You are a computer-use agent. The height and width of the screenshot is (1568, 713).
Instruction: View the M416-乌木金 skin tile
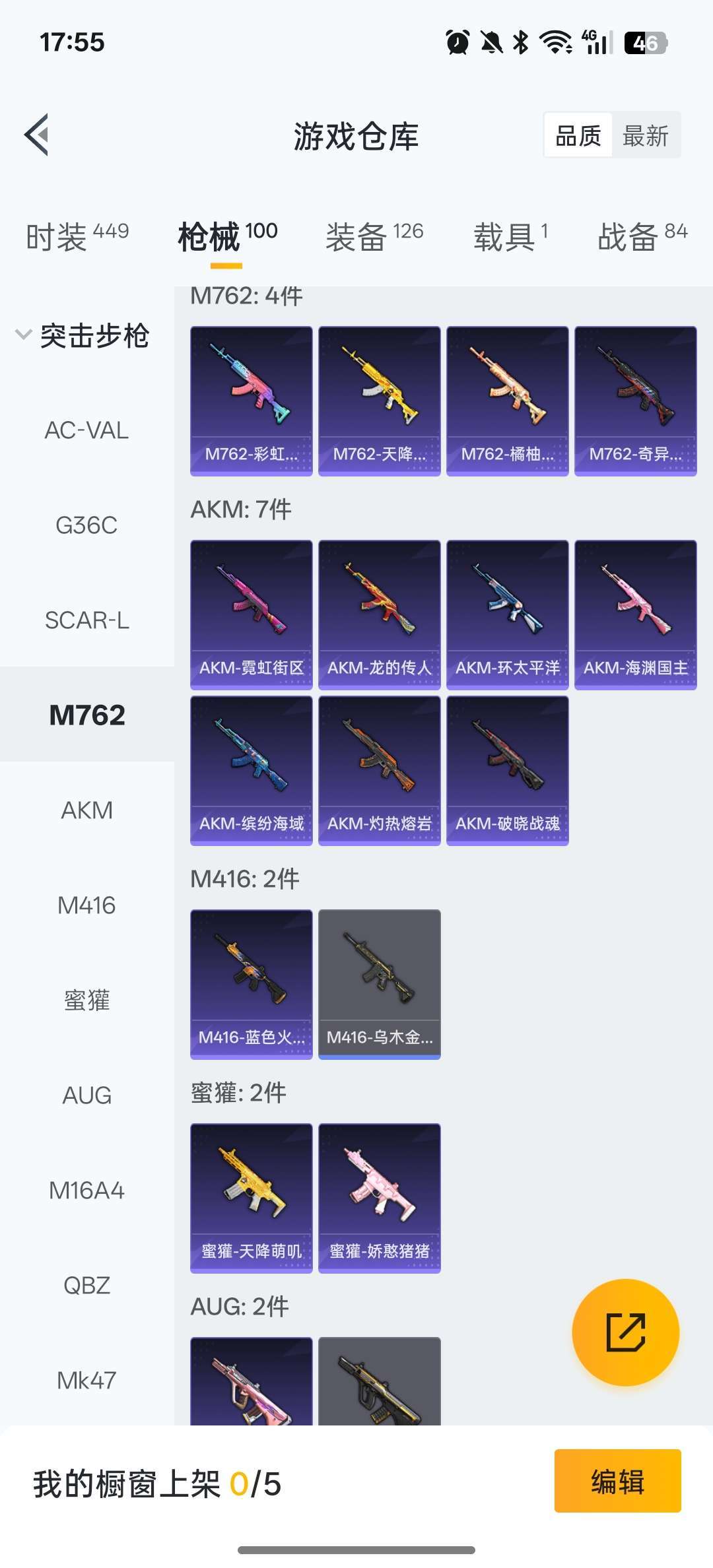click(x=380, y=985)
